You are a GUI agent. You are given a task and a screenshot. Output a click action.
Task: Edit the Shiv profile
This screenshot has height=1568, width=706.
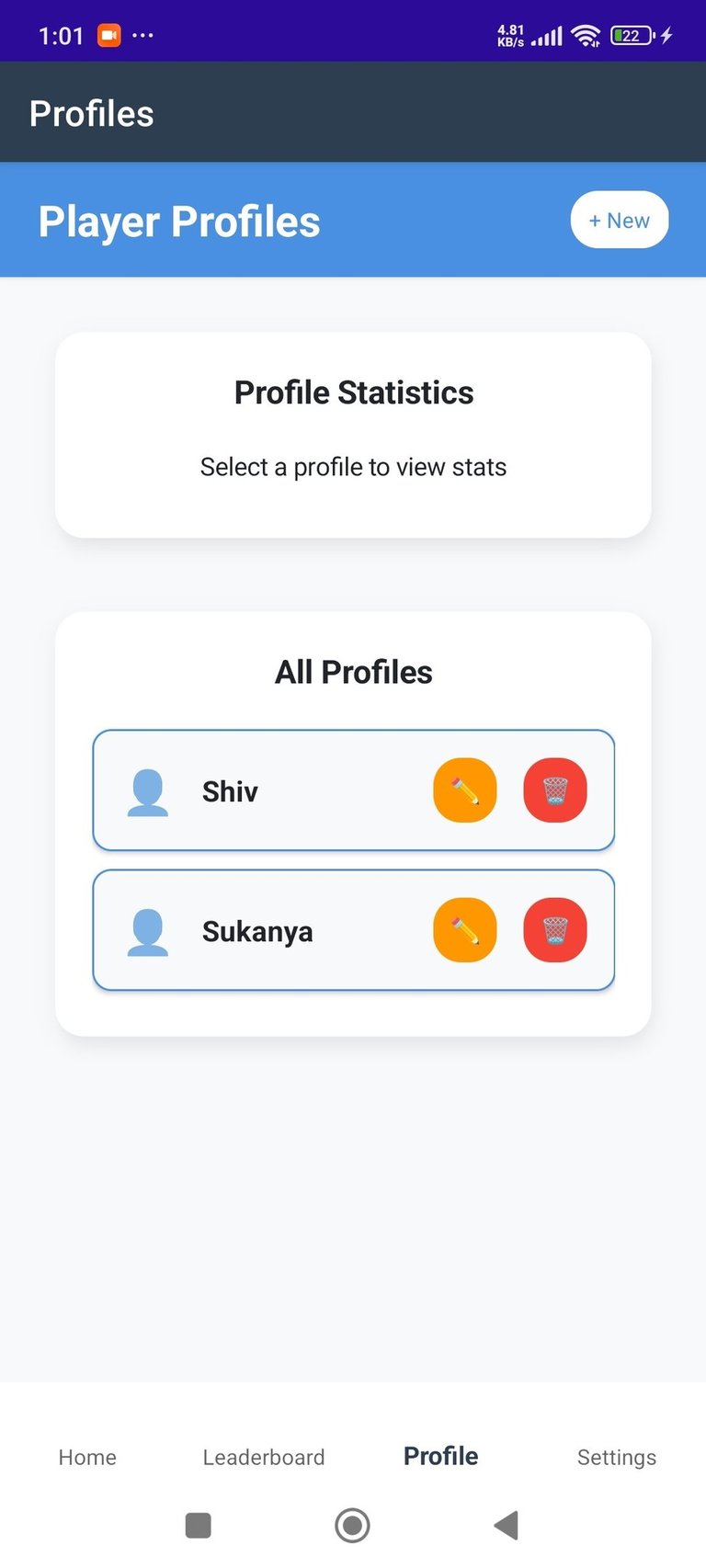[x=465, y=790]
